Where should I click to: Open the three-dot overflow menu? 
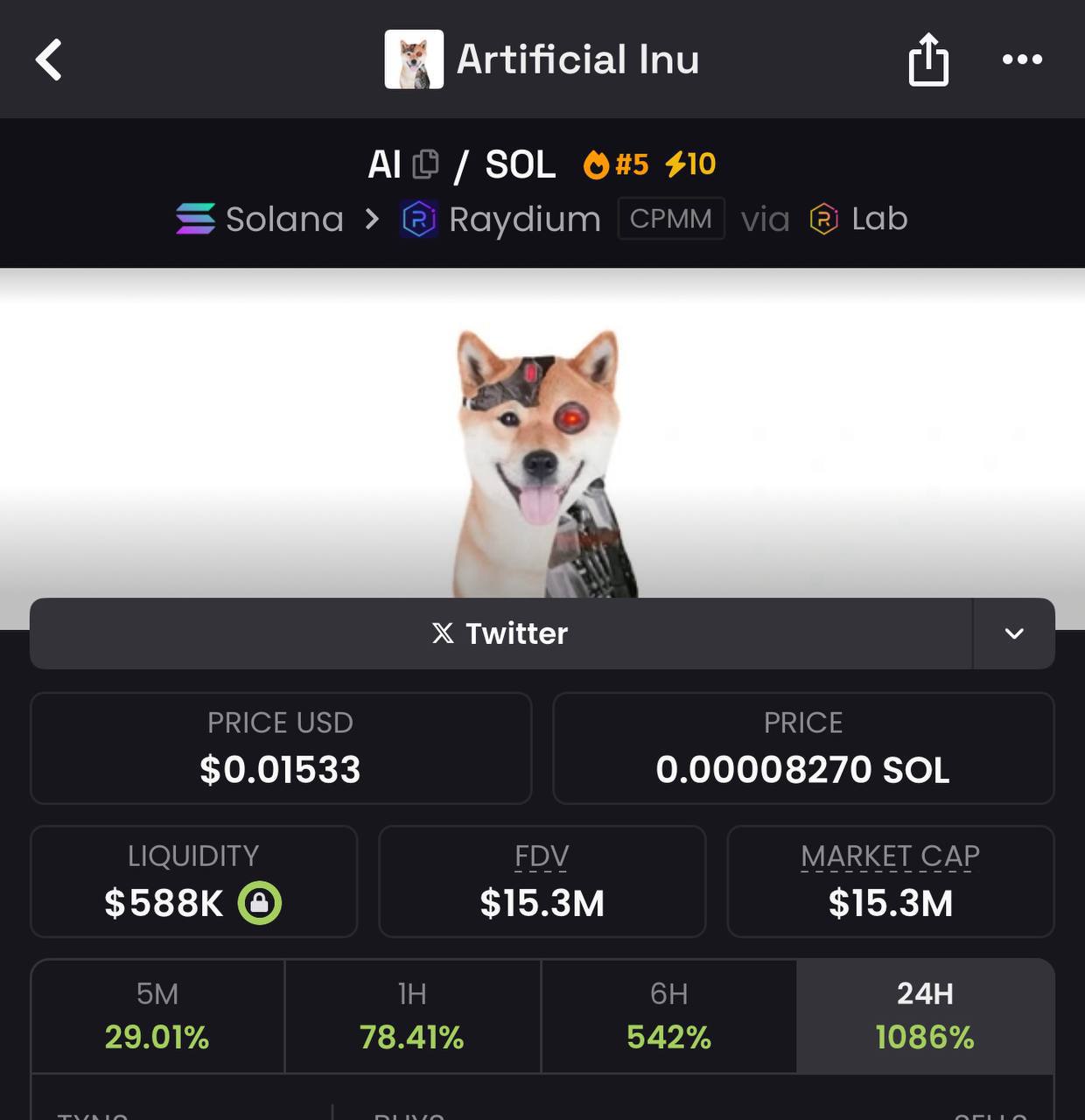coord(1021,59)
